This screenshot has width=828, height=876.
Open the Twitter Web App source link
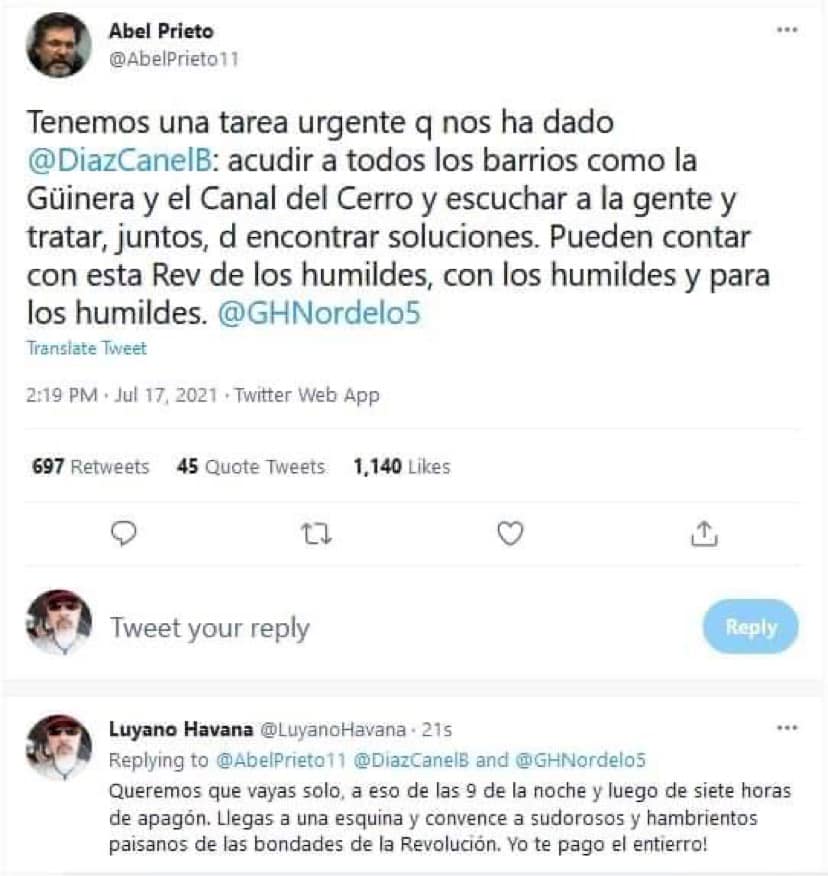coord(306,395)
